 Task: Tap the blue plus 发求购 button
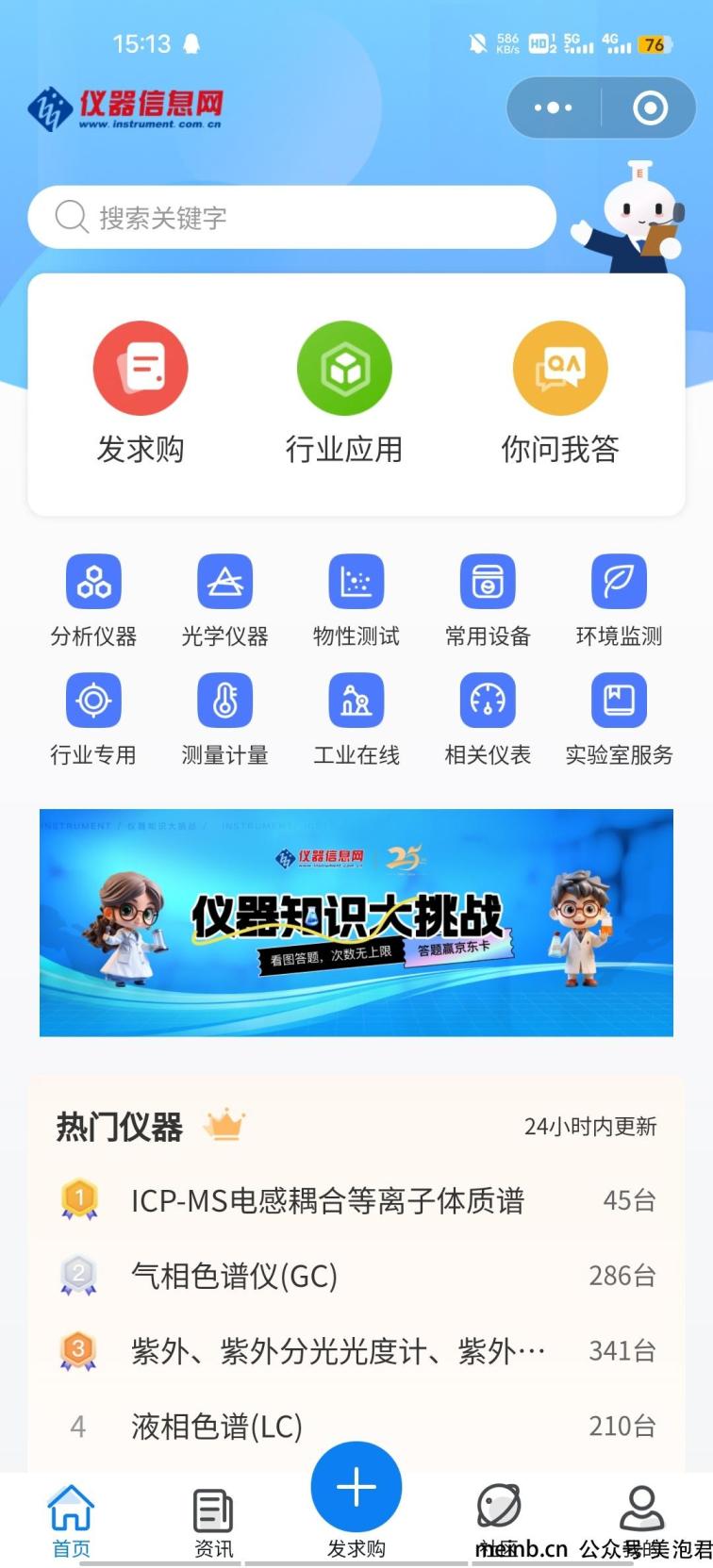pyautogui.click(x=356, y=1487)
